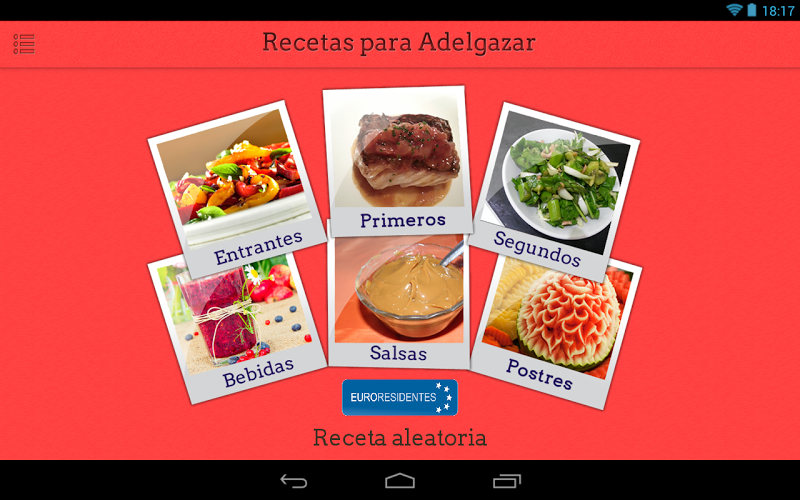Viewport: 800px width, 500px height.
Task: Open the Entrantes recipe category
Action: (238, 180)
